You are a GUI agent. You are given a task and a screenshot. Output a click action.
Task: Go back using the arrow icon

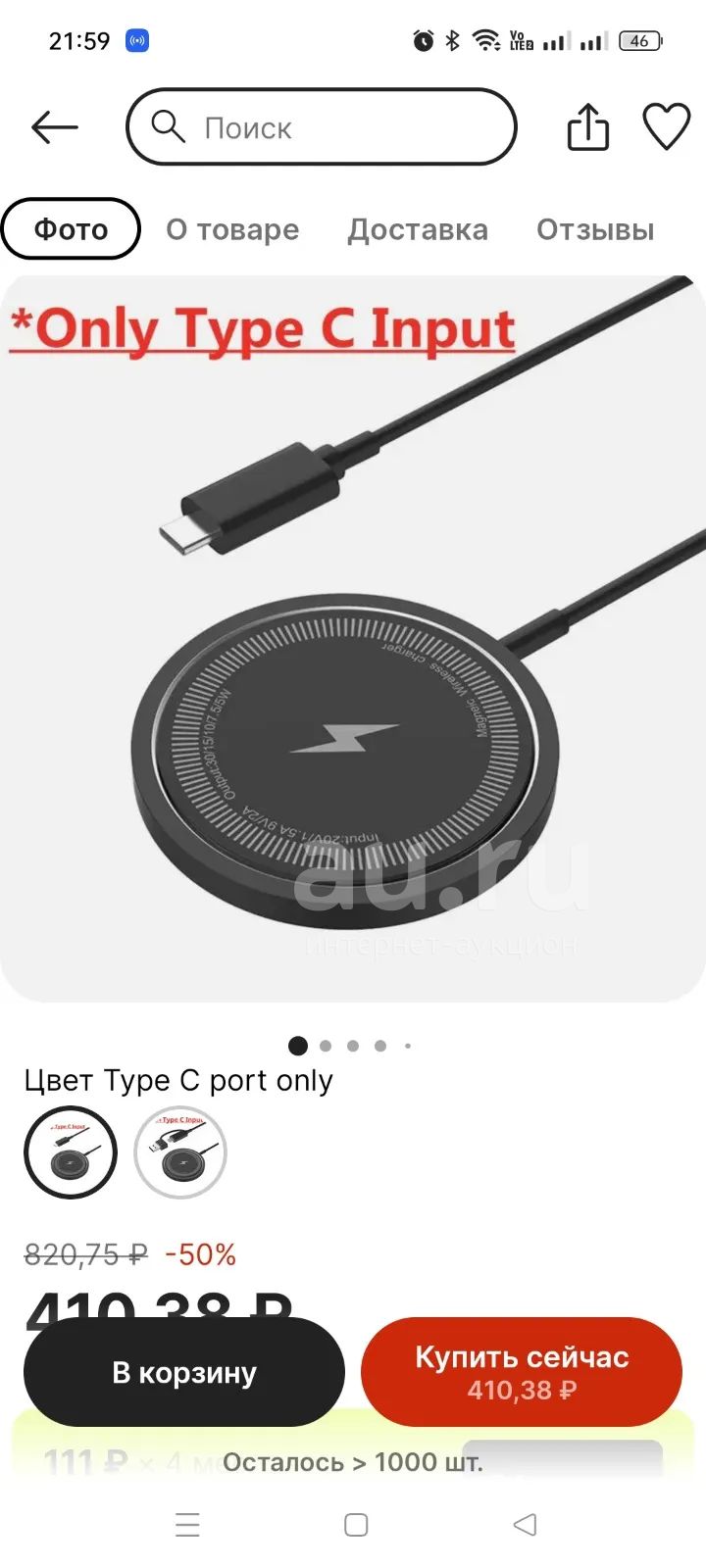pyautogui.click(x=55, y=127)
